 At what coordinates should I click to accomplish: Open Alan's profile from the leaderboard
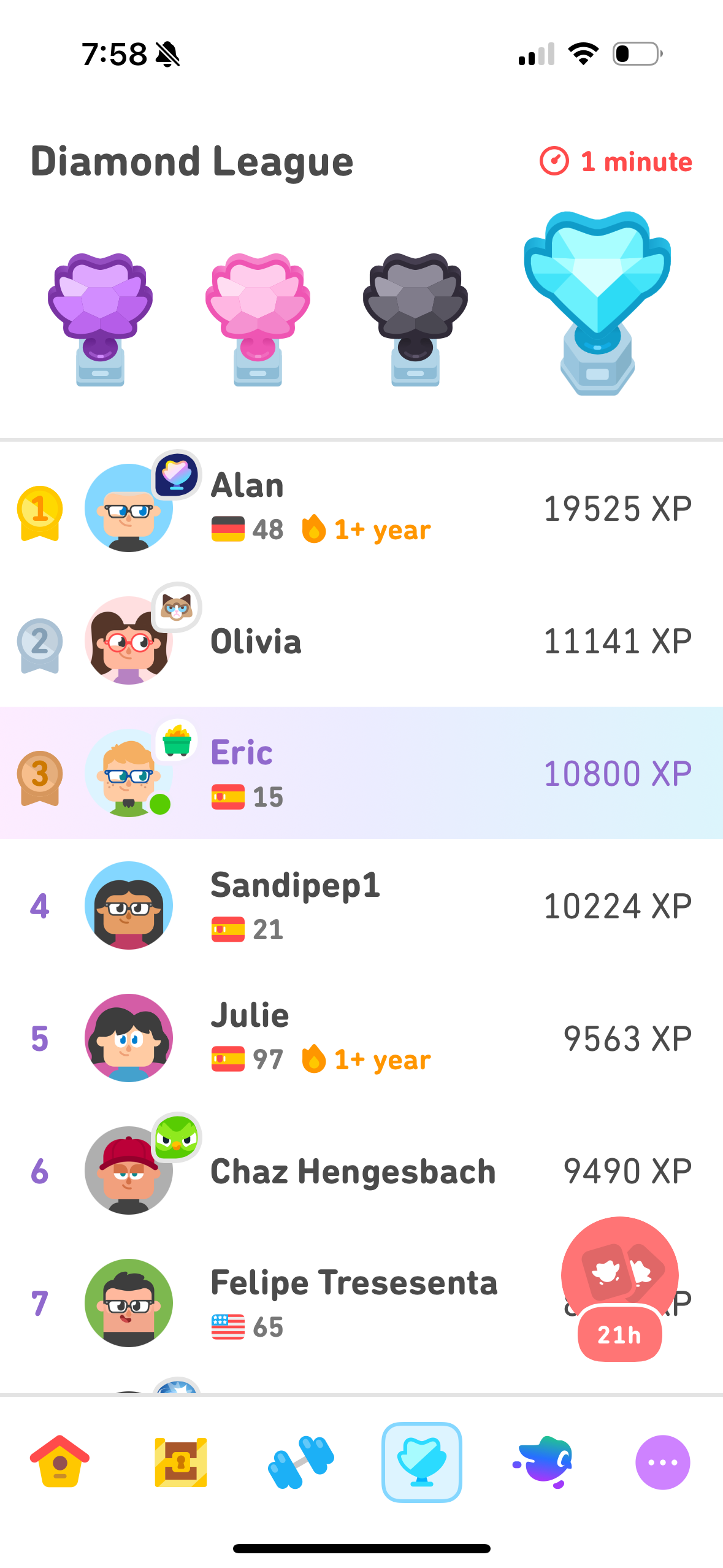[361, 508]
